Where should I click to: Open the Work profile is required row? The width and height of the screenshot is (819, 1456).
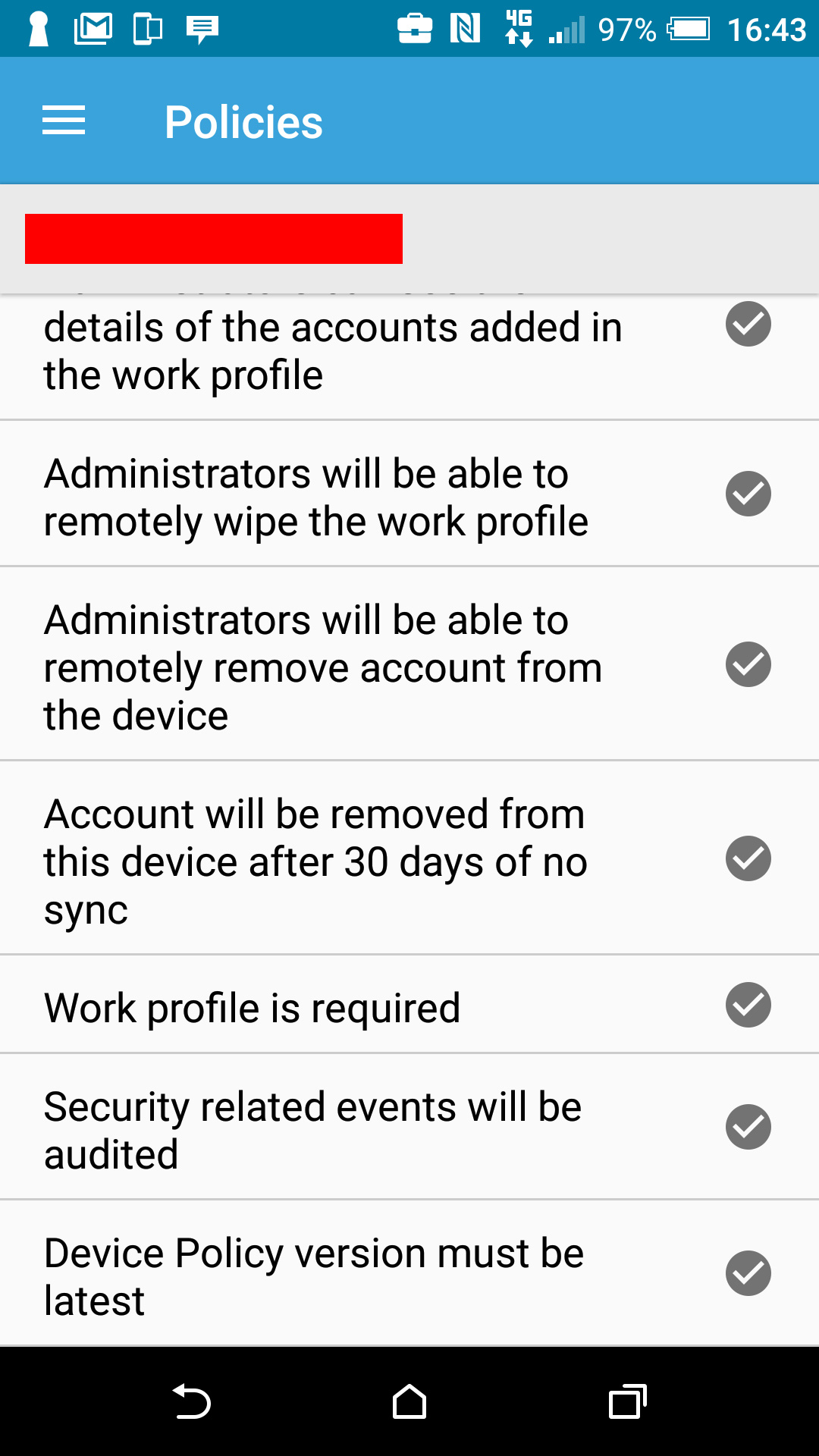tap(409, 1005)
